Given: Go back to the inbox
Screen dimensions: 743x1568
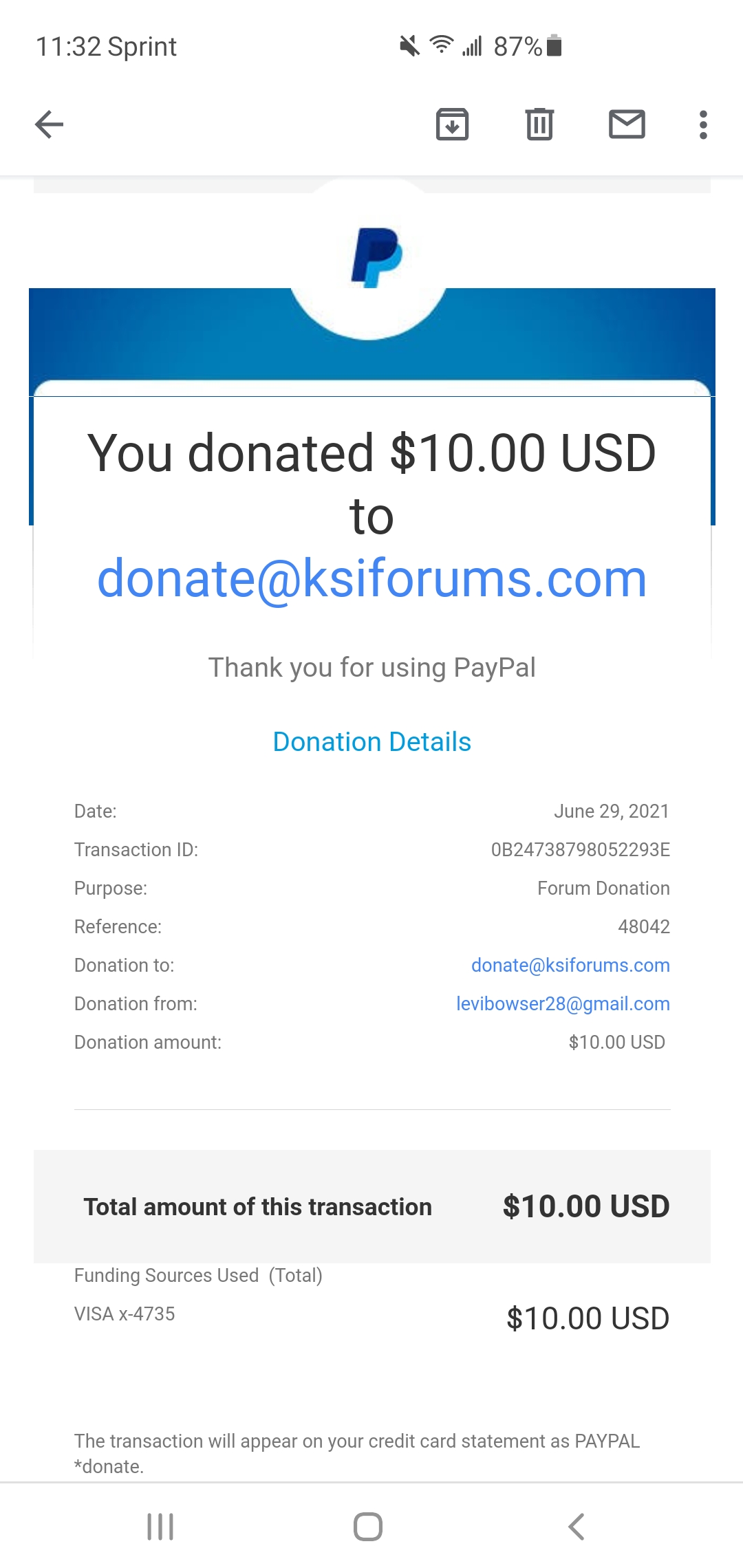Looking at the screenshot, I should click(49, 124).
